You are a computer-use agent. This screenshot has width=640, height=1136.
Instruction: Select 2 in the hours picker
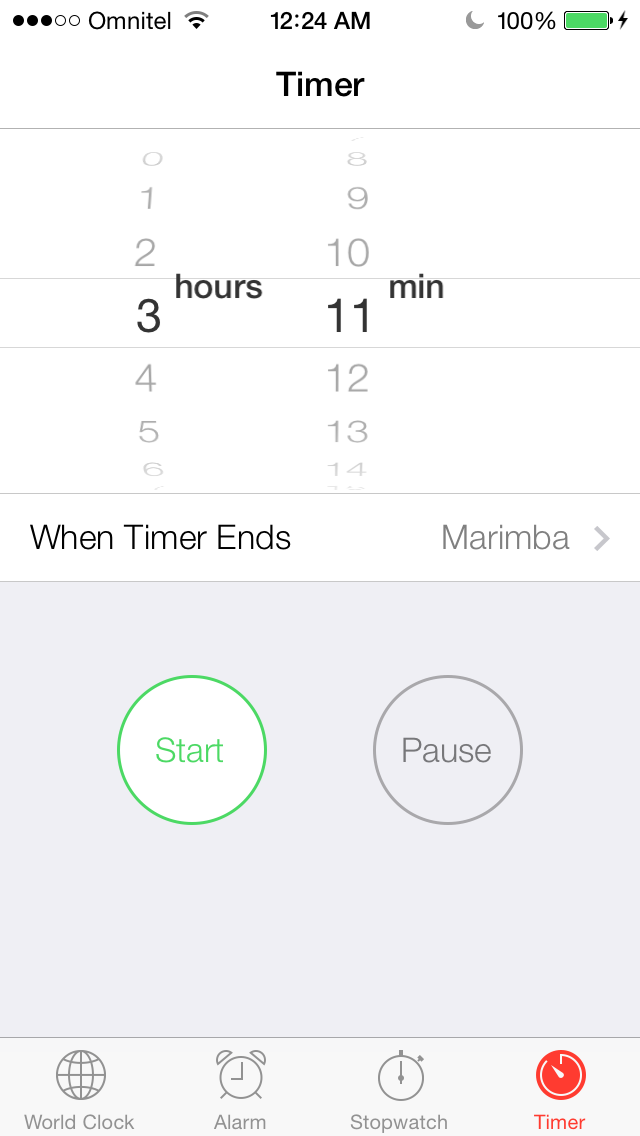coord(147,253)
